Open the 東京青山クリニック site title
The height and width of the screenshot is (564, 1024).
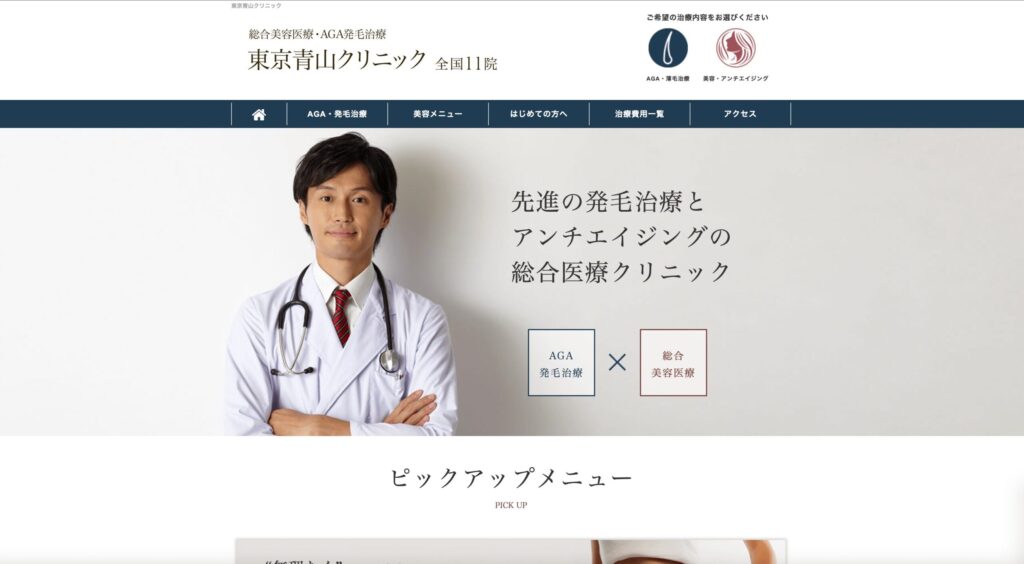coord(337,59)
